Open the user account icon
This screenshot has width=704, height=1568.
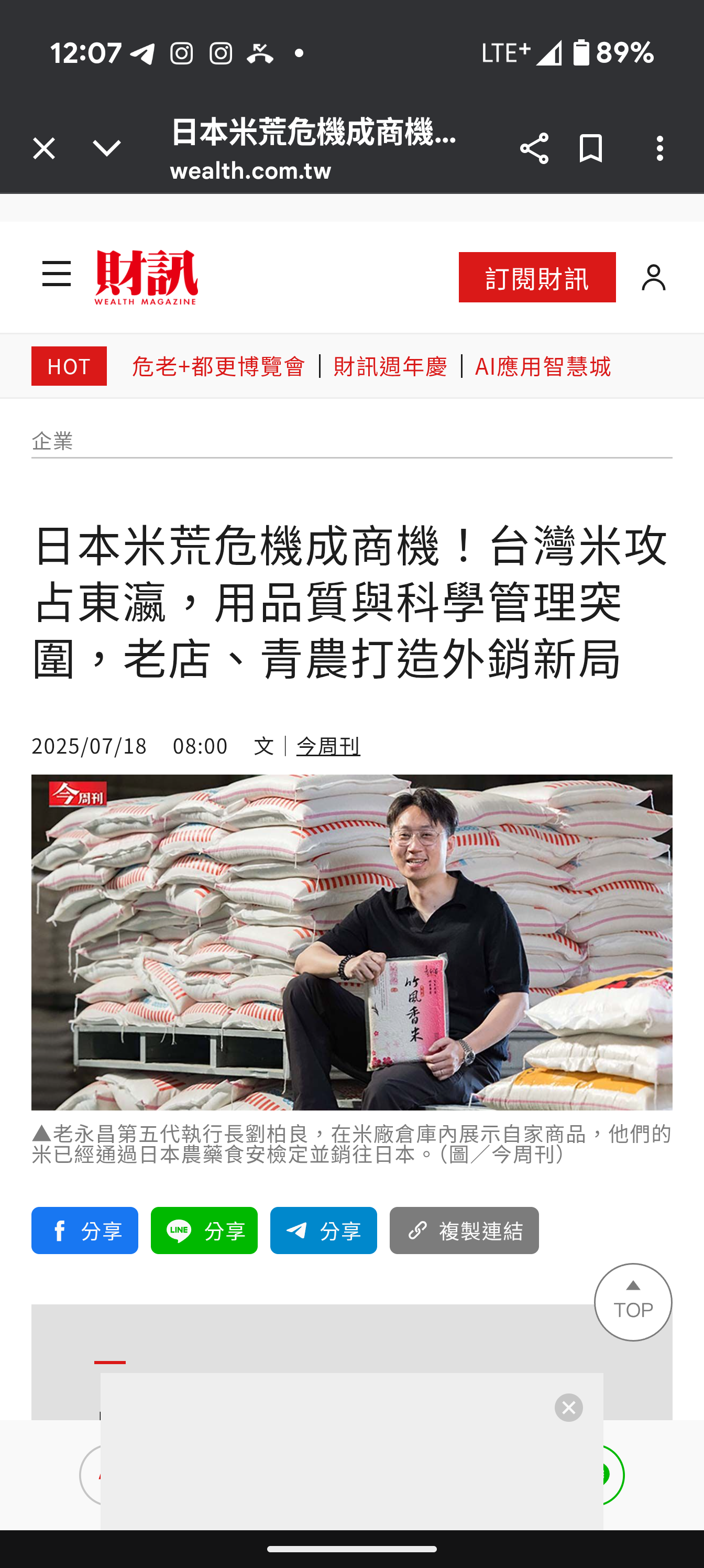click(654, 278)
